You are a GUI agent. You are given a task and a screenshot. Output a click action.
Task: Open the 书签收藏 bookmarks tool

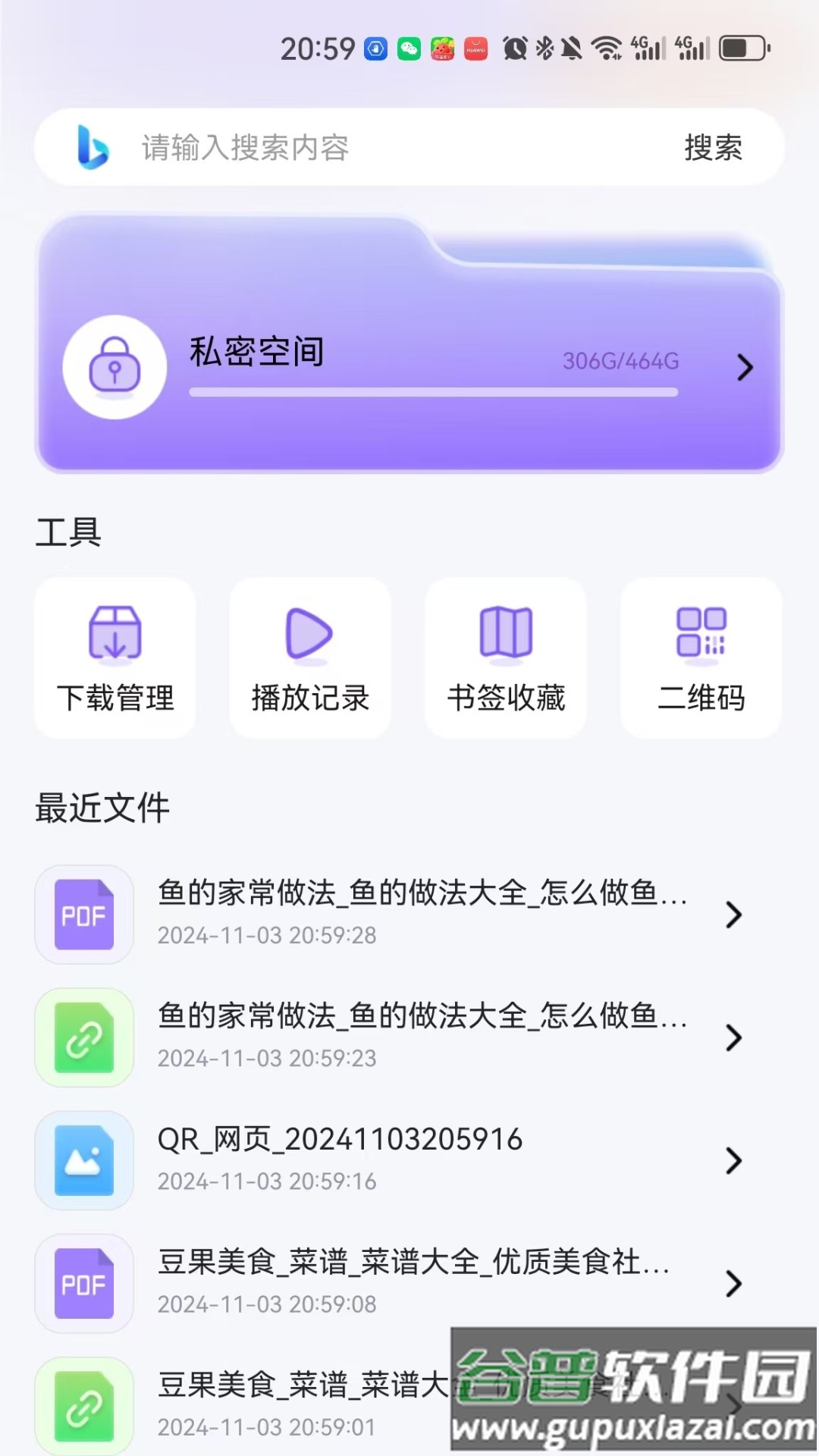point(505,658)
